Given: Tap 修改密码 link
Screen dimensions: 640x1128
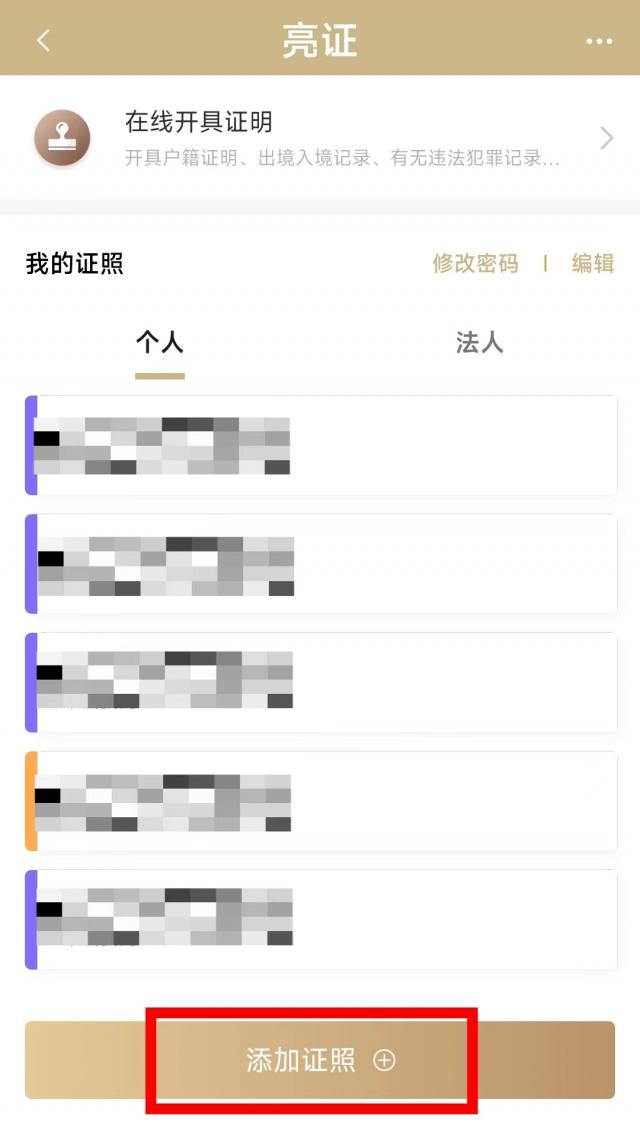Looking at the screenshot, I should tap(475, 264).
